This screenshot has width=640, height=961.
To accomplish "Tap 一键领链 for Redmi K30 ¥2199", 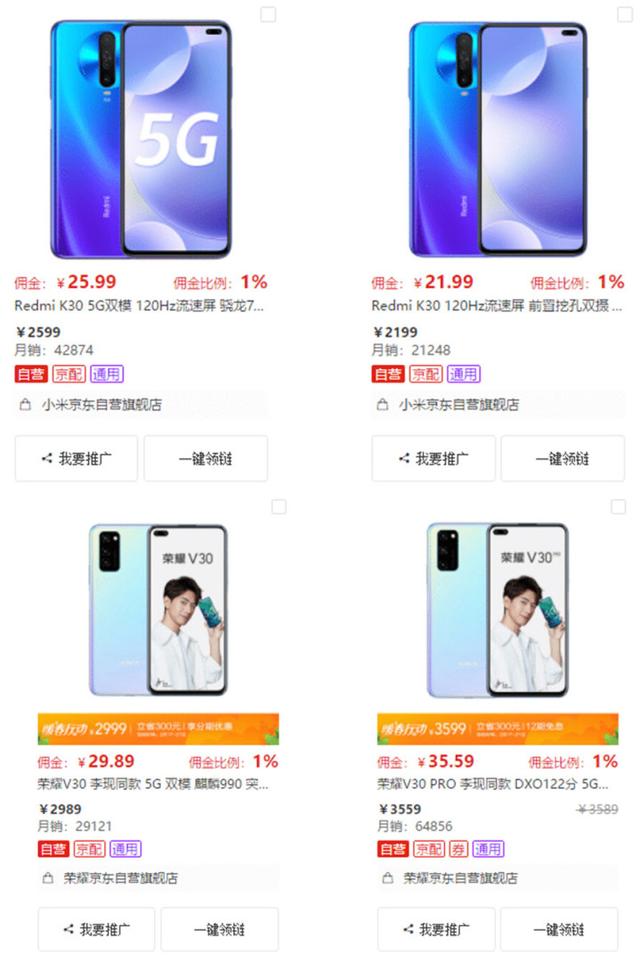I will click(562, 459).
